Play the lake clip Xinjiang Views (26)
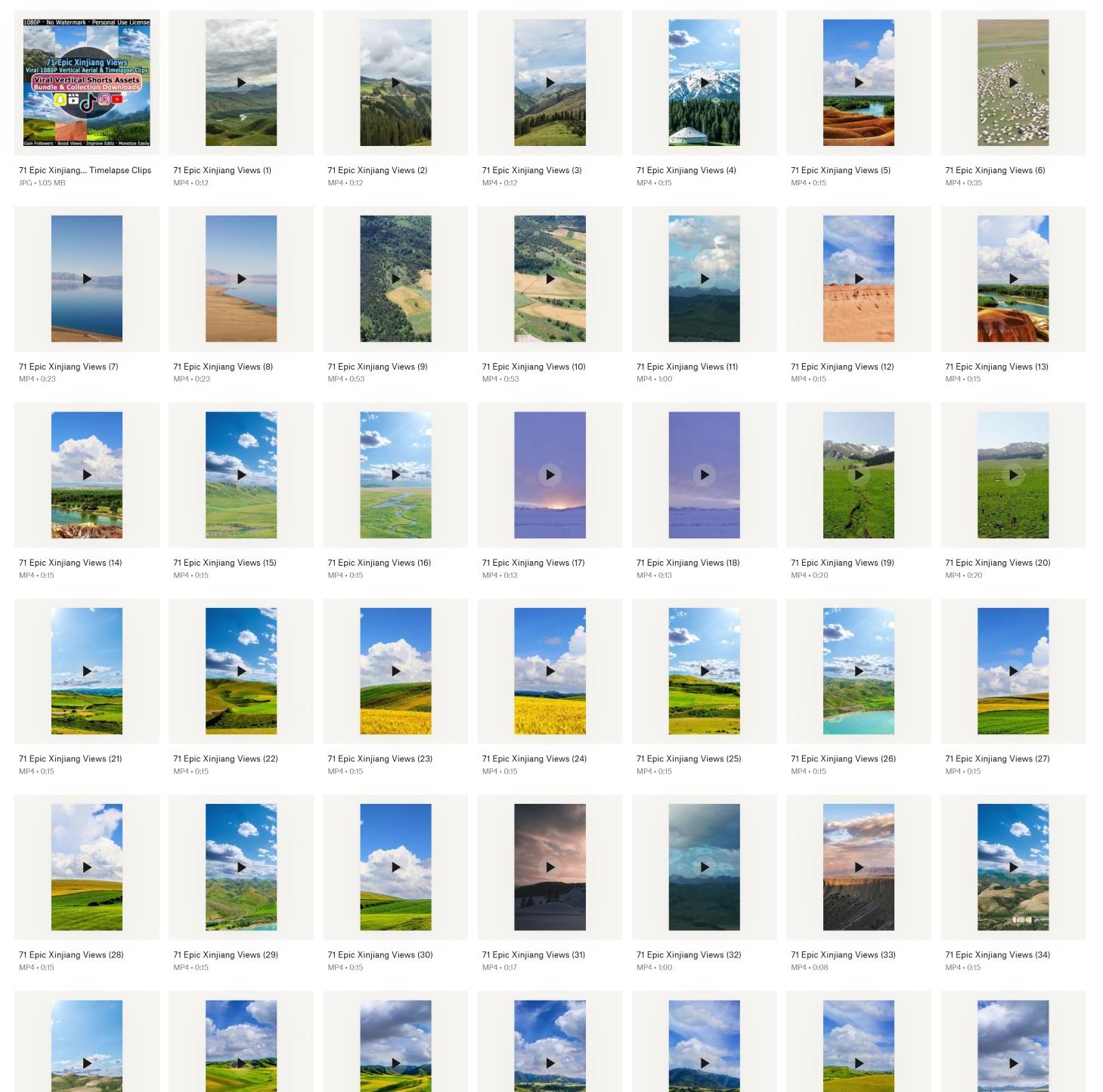The height and width of the screenshot is (1092, 1103). tap(858, 671)
